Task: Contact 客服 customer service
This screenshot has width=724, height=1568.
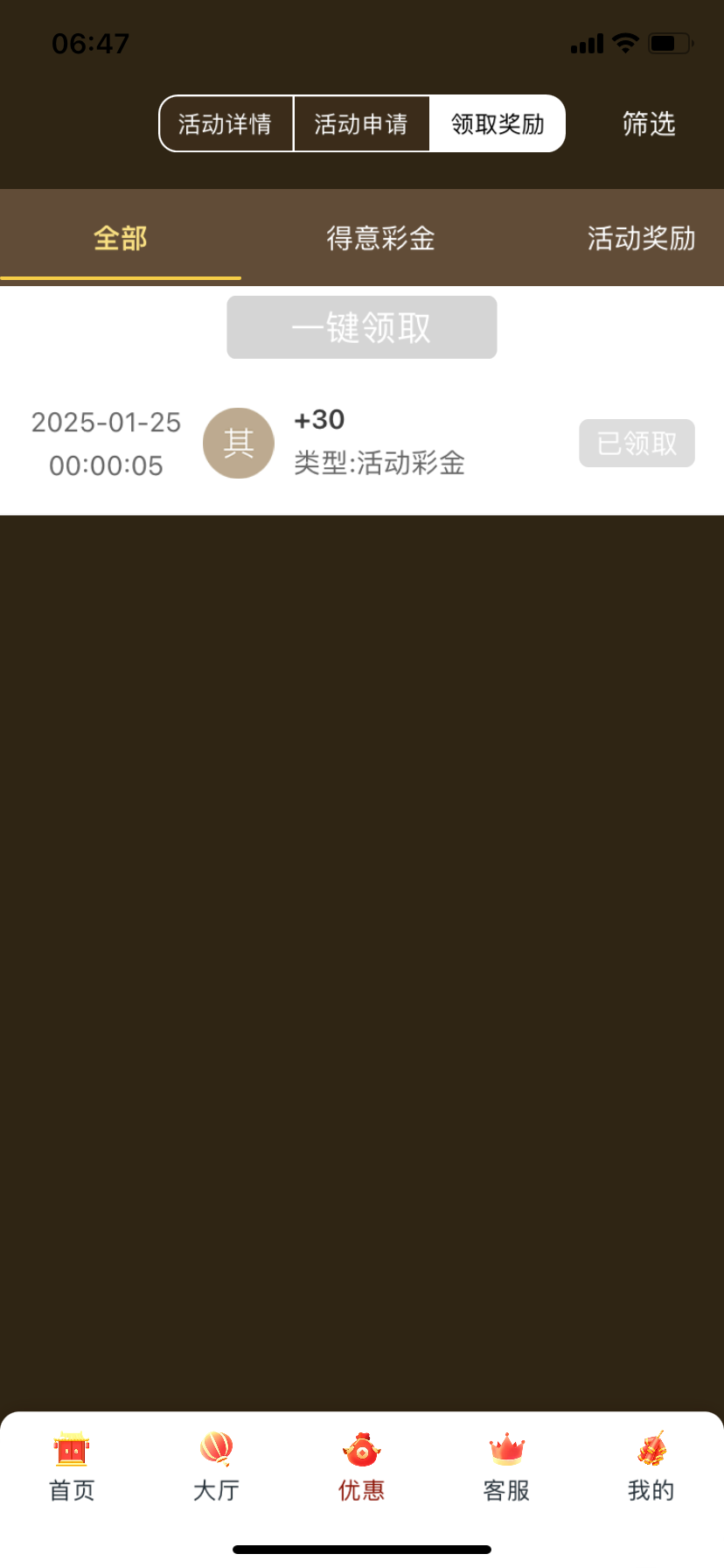Action: 506,1466
